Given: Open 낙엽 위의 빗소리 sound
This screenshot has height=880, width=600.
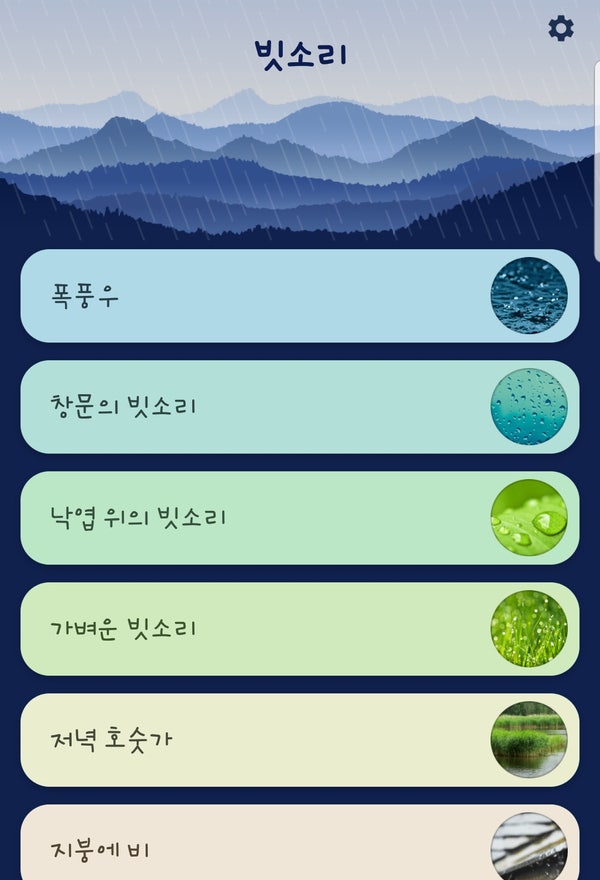Looking at the screenshot, I should [x=299, y=518].
